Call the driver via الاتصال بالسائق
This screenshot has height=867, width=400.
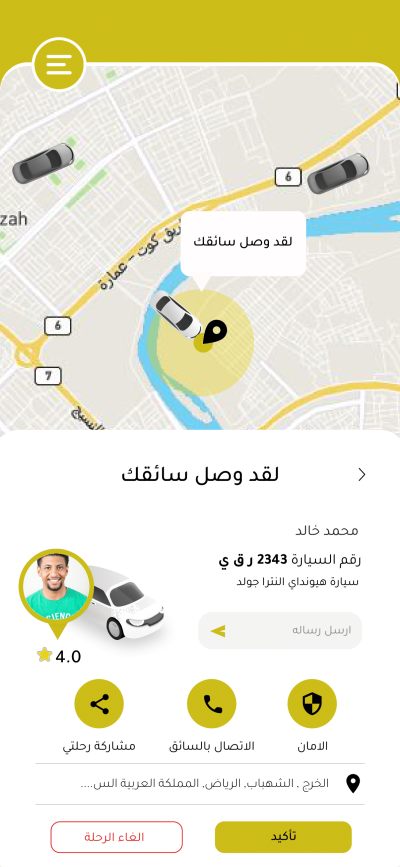[x=212, y=704]
